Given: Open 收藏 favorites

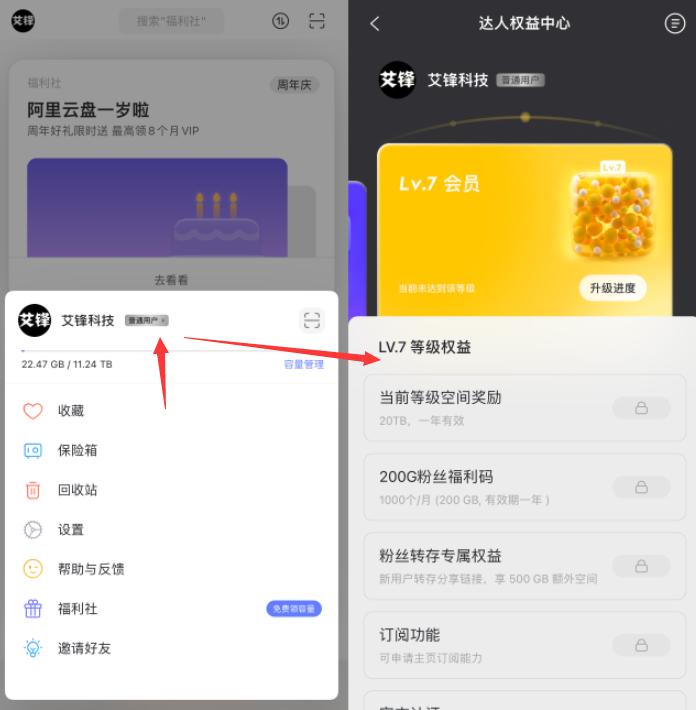Looking at the screenshot, I should coord(70,411).
